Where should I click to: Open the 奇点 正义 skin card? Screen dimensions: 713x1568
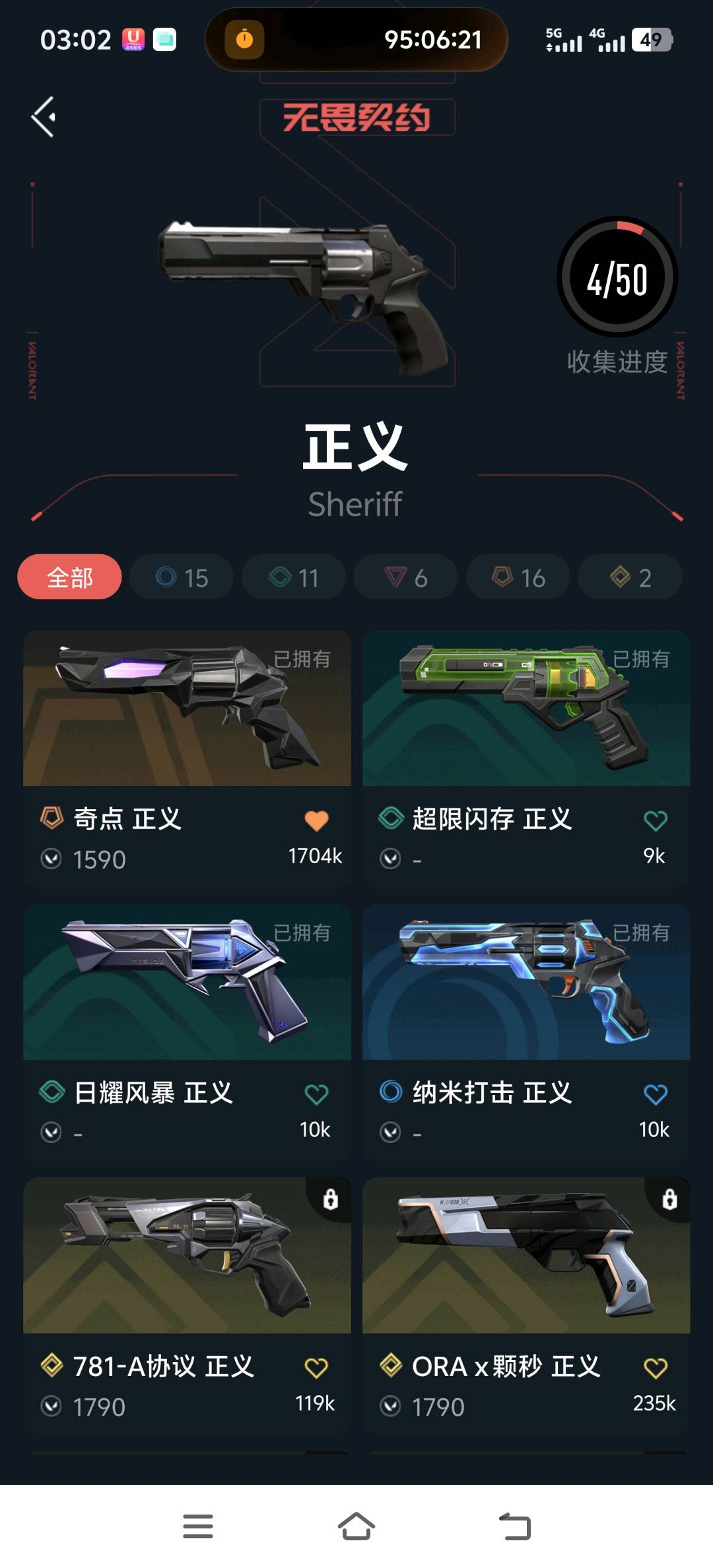pyautogui.click(x=187, y=759)
